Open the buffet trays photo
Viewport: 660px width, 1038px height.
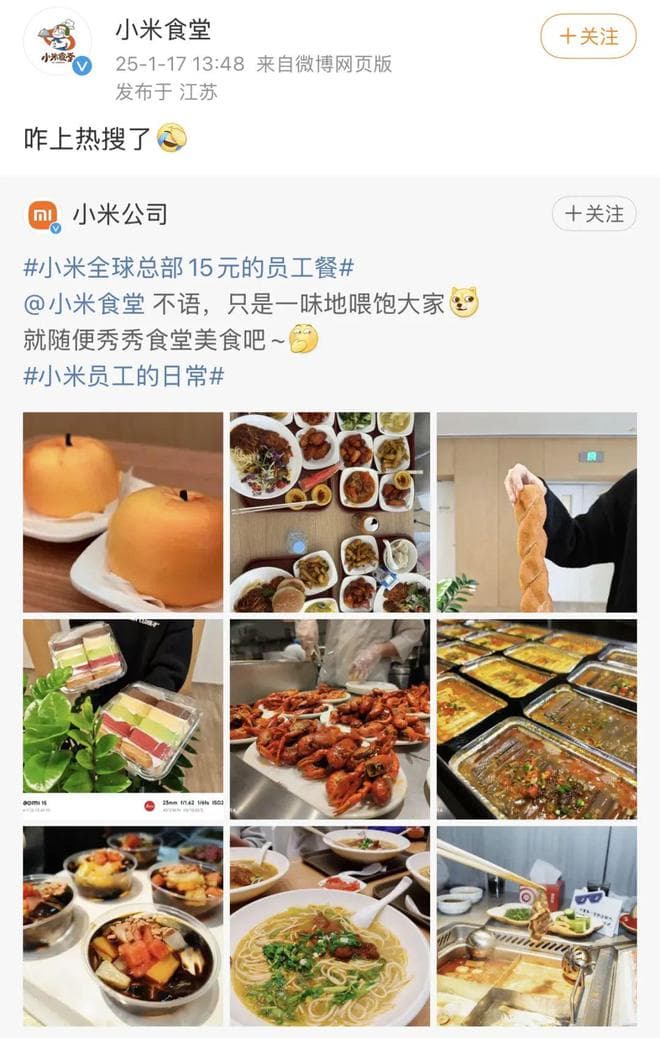536,719
